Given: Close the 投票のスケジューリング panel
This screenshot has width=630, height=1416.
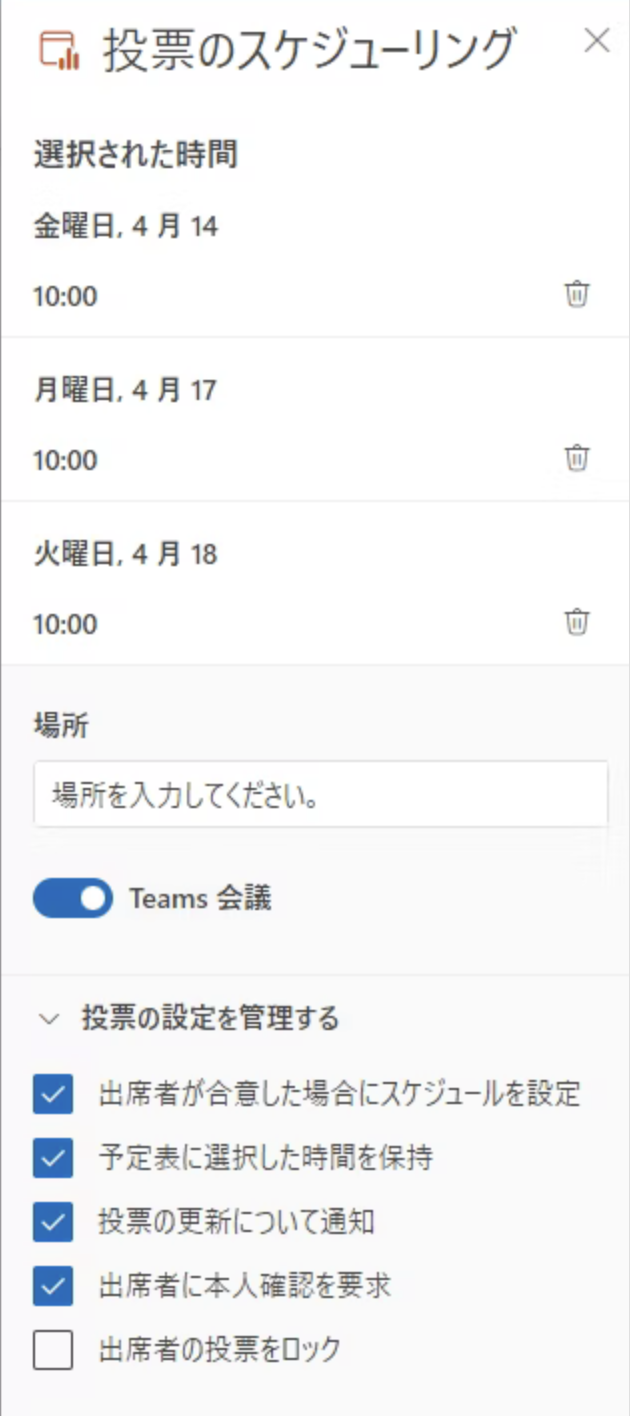Looking at the screenshot, I should pyautogui.click(x=597, y=41).
